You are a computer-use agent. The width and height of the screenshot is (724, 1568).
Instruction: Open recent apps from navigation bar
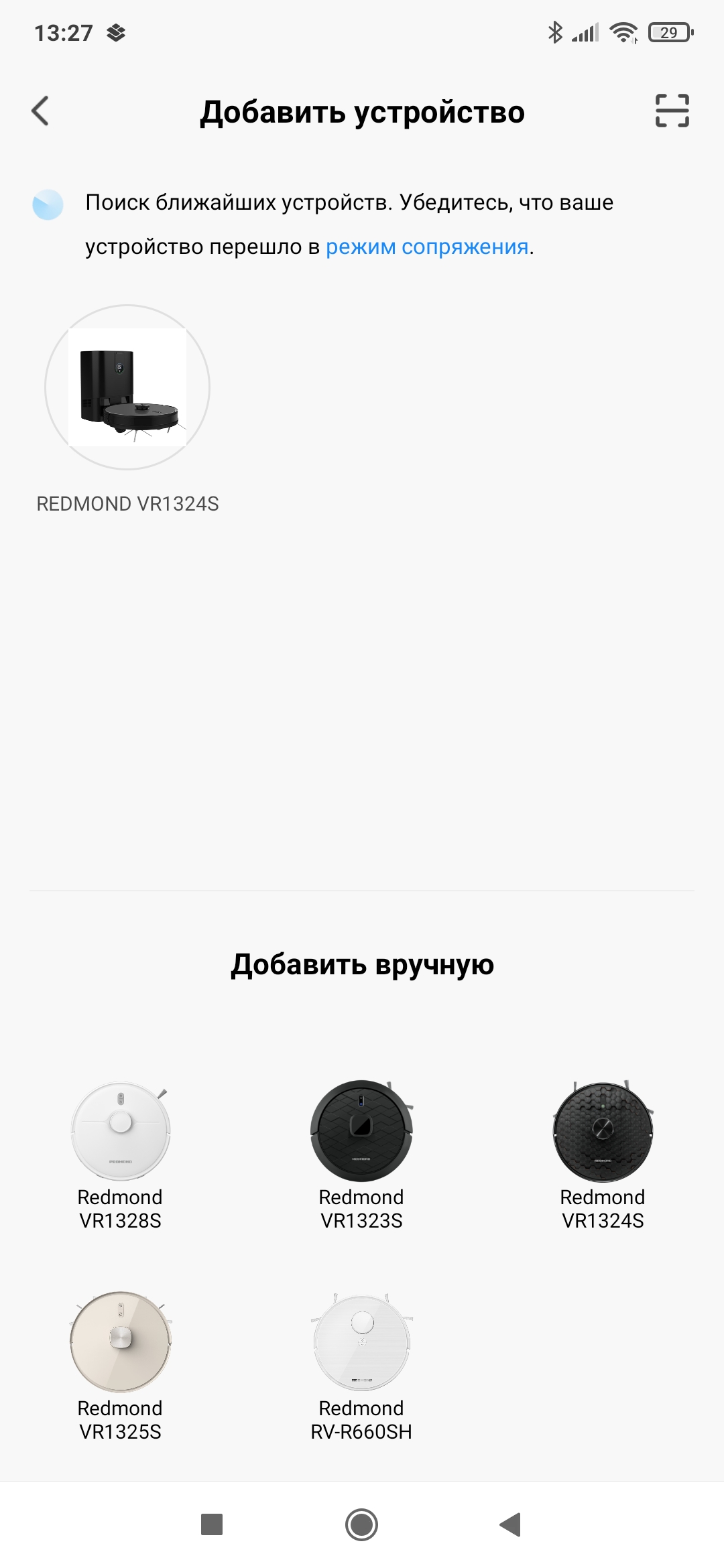[212, 1525]
